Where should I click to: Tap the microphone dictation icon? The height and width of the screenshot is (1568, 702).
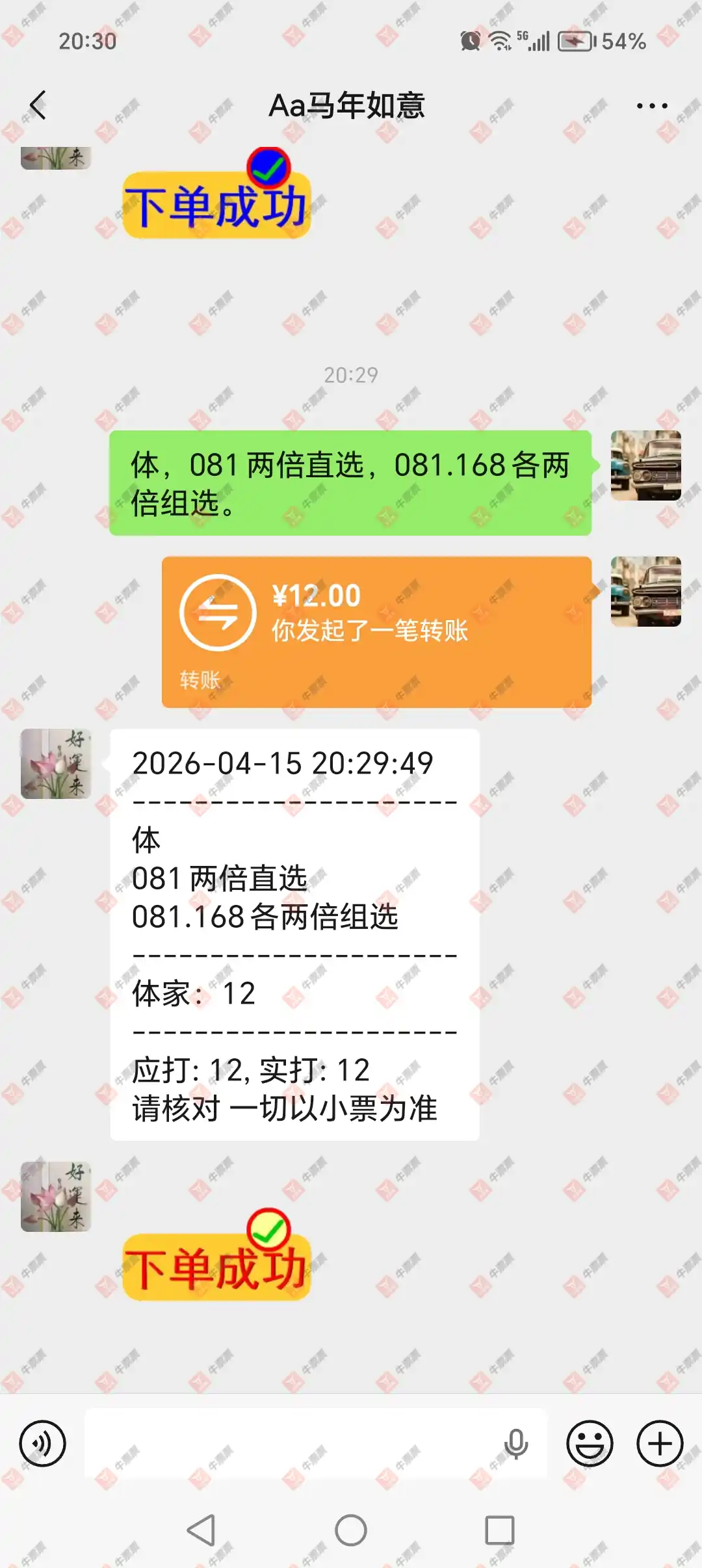point(516,1444)
